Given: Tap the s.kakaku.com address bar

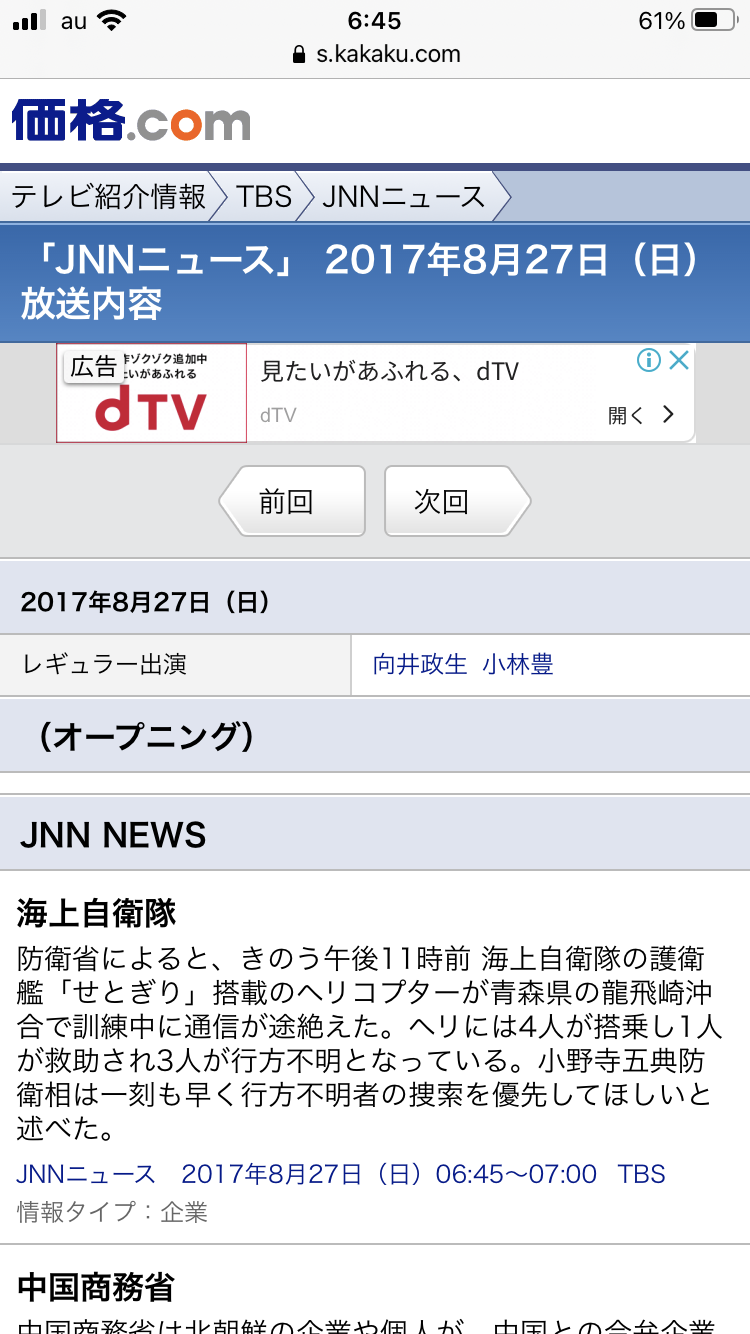Looking at the screenshot, I should [x=376, y=54].
